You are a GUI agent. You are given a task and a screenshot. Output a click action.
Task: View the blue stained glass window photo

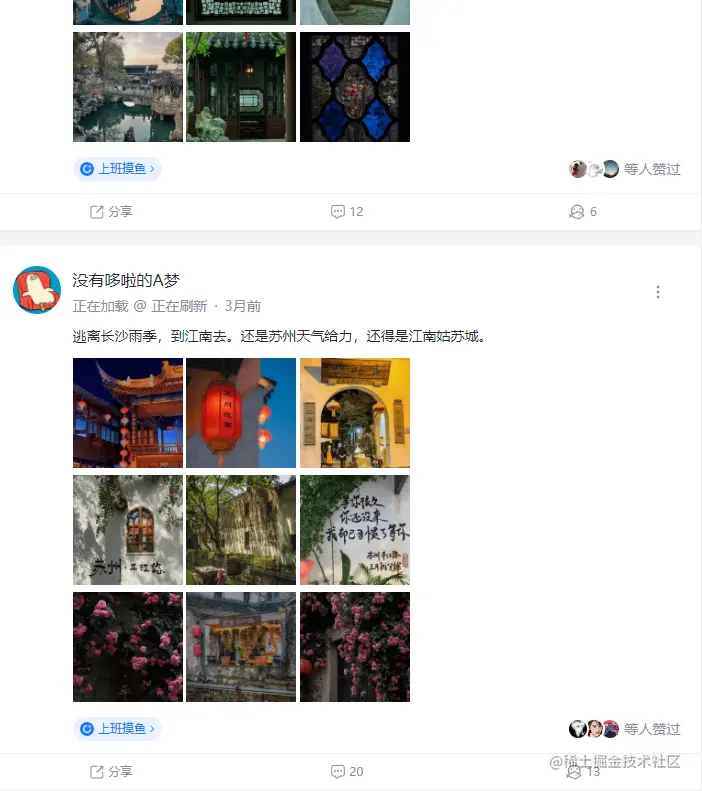355,87
